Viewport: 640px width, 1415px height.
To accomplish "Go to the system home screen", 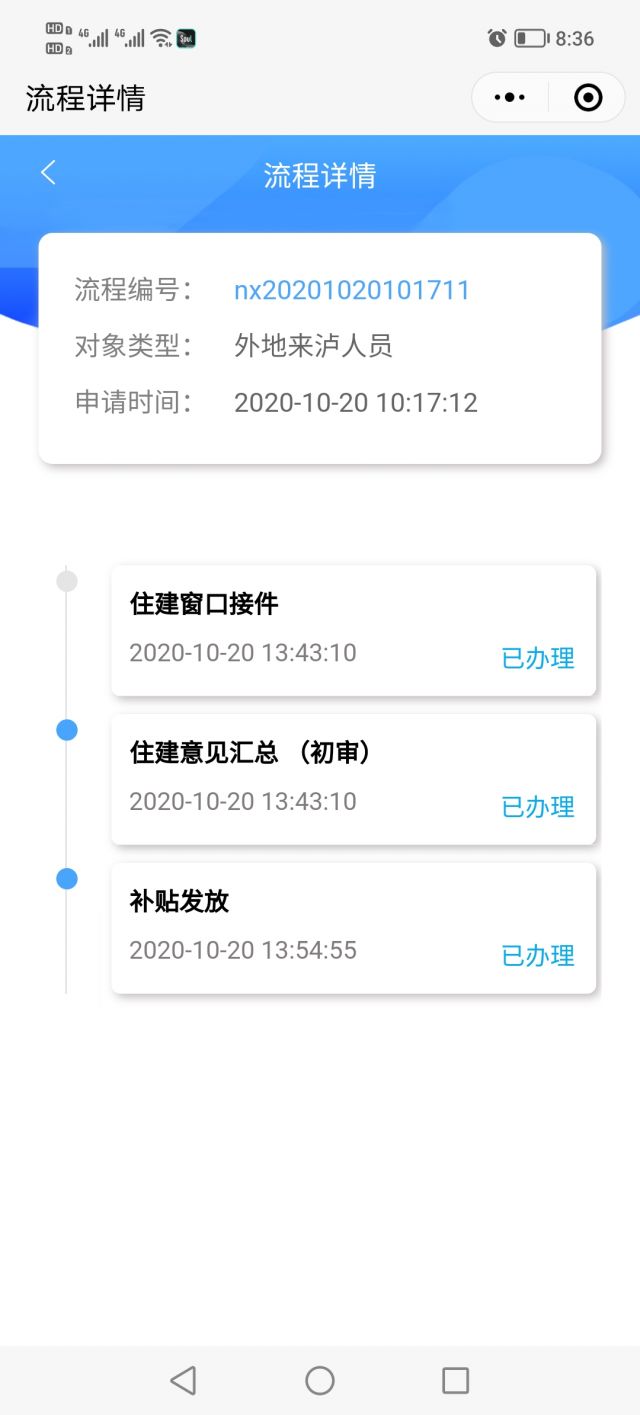I will (320, 1380).
